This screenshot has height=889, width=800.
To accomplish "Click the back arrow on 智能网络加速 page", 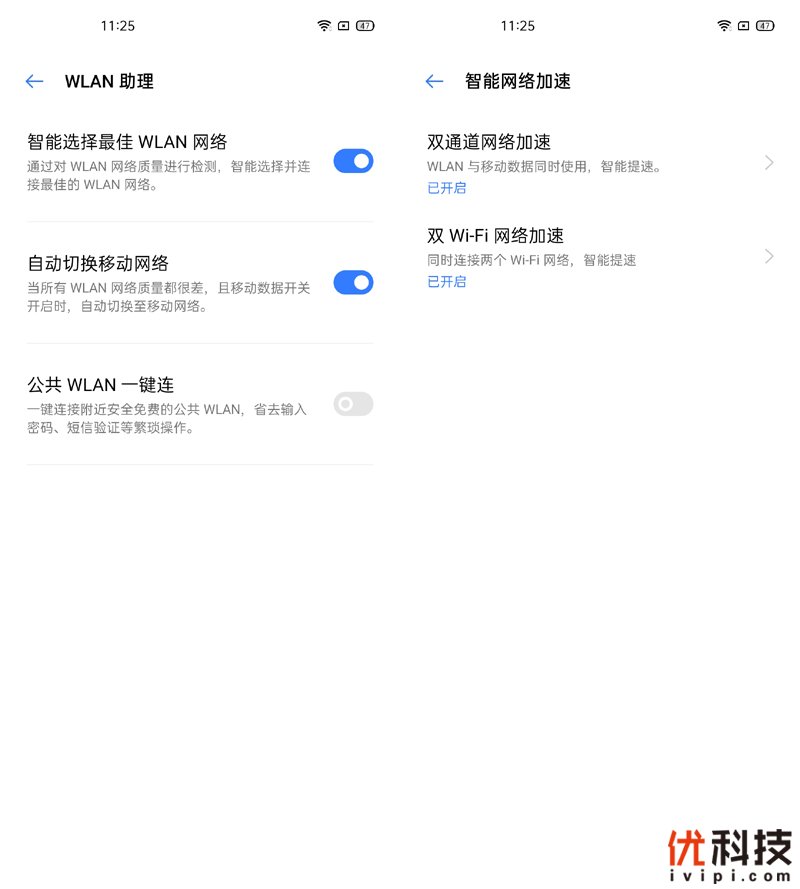I will [434, 81].
